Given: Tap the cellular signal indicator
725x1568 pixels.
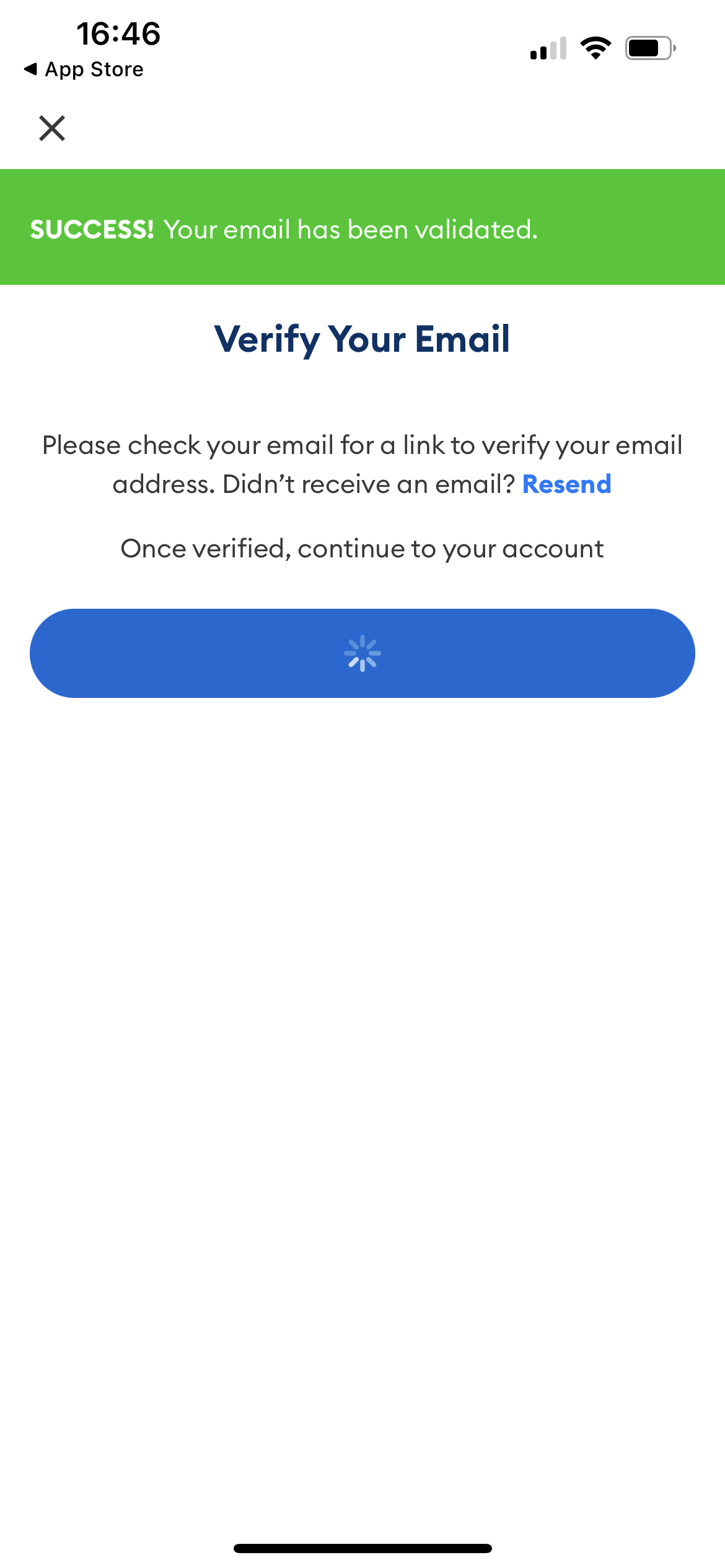Looking at the screenshot, I should [x=548, y=49].
